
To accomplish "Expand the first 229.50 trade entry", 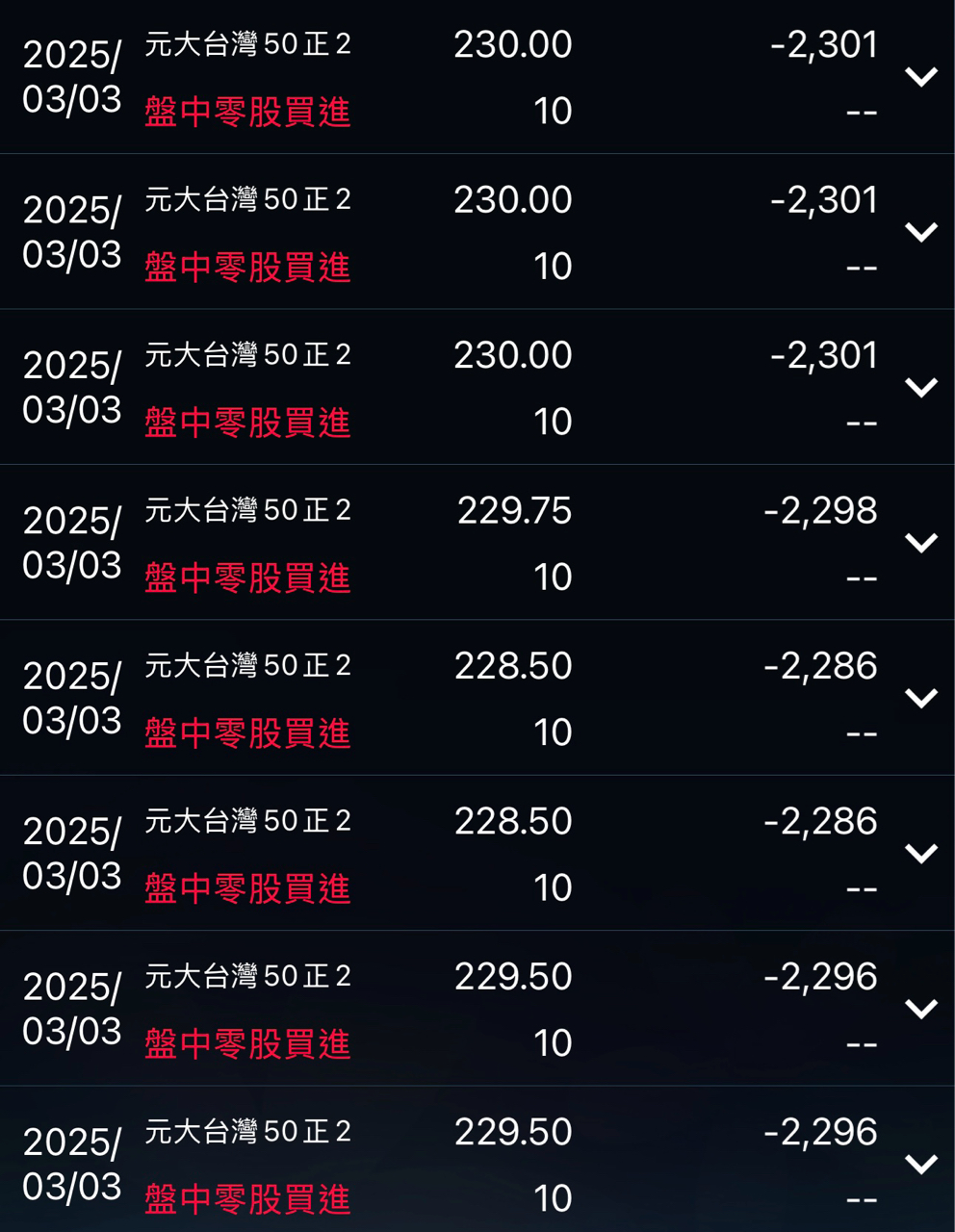I will click(x=921, y=1009).
